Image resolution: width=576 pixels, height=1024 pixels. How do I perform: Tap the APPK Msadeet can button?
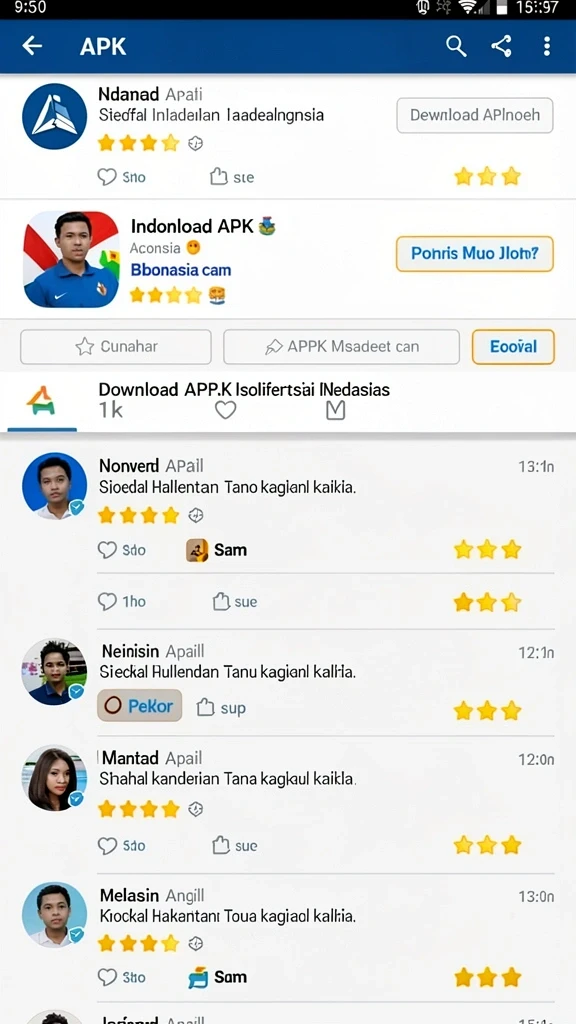pyautogui.click(x=342, y=347)
